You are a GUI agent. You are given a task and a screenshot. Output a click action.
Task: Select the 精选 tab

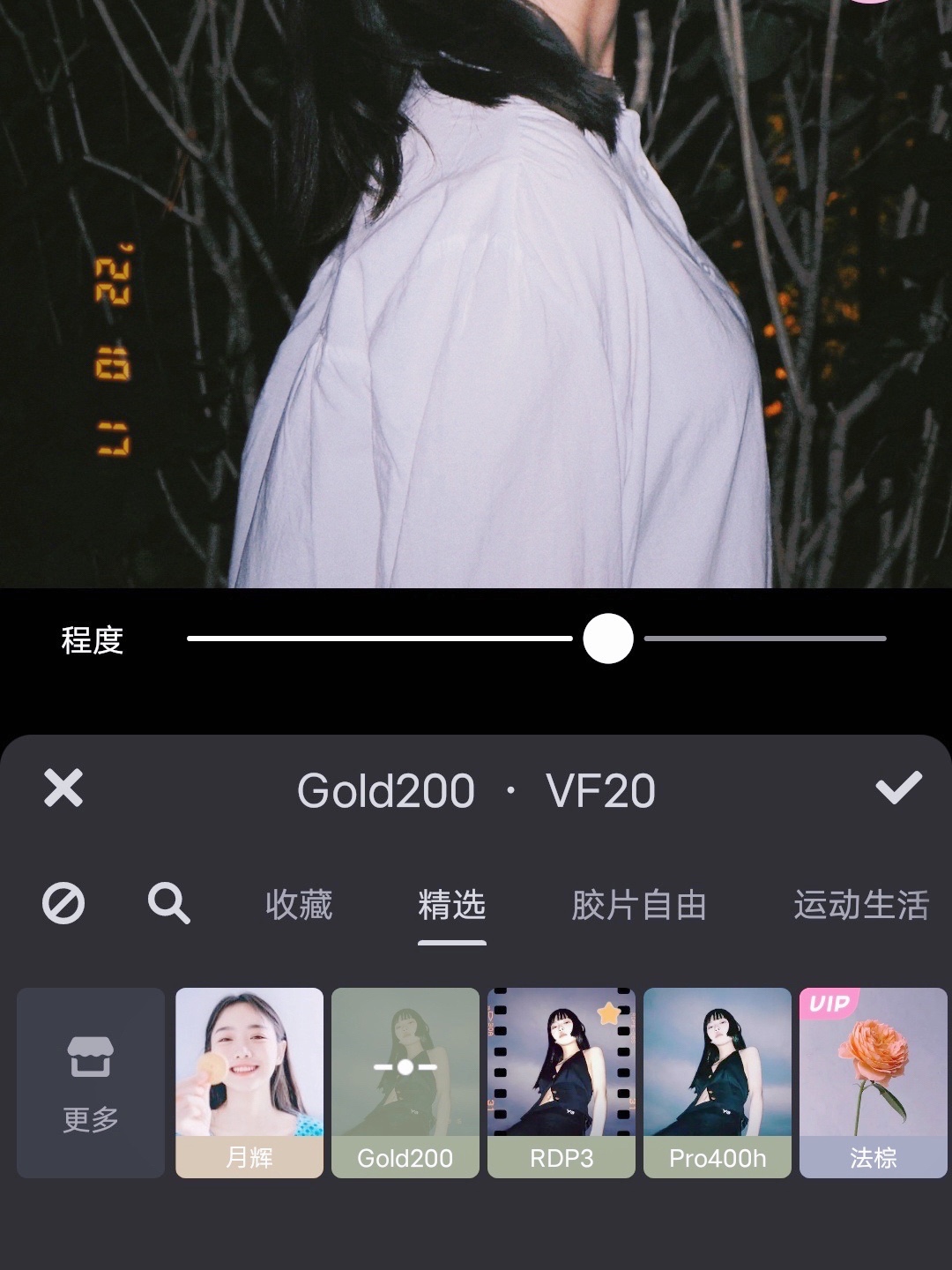pyautogui.click(x=451, y=905)
